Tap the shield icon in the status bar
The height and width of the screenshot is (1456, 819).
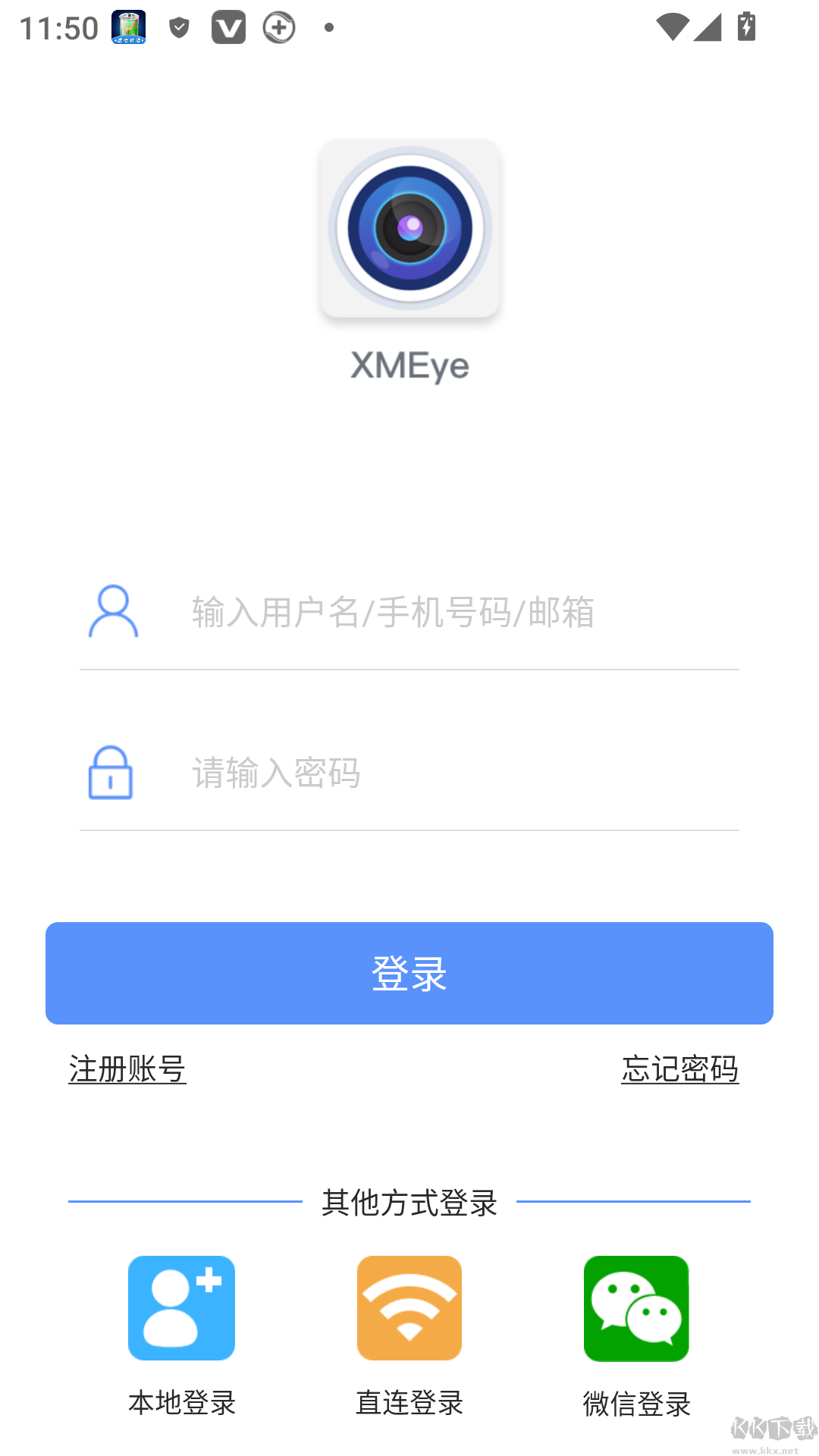(x=179, y=27)
